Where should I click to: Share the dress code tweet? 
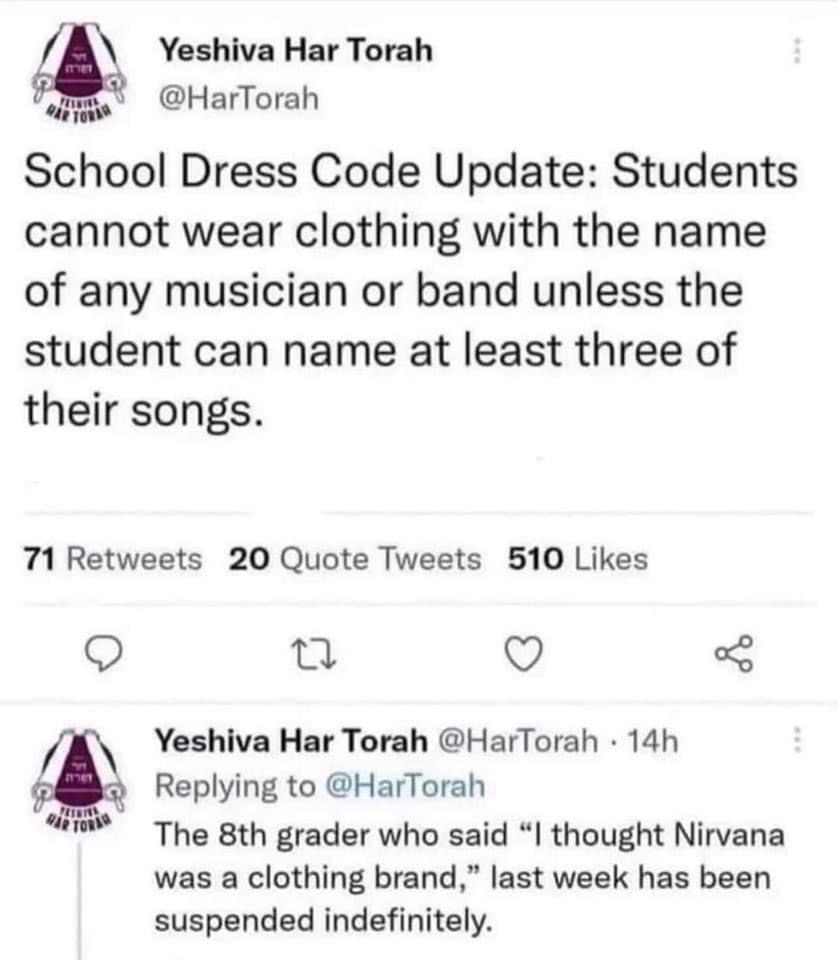tap(734, 655)
